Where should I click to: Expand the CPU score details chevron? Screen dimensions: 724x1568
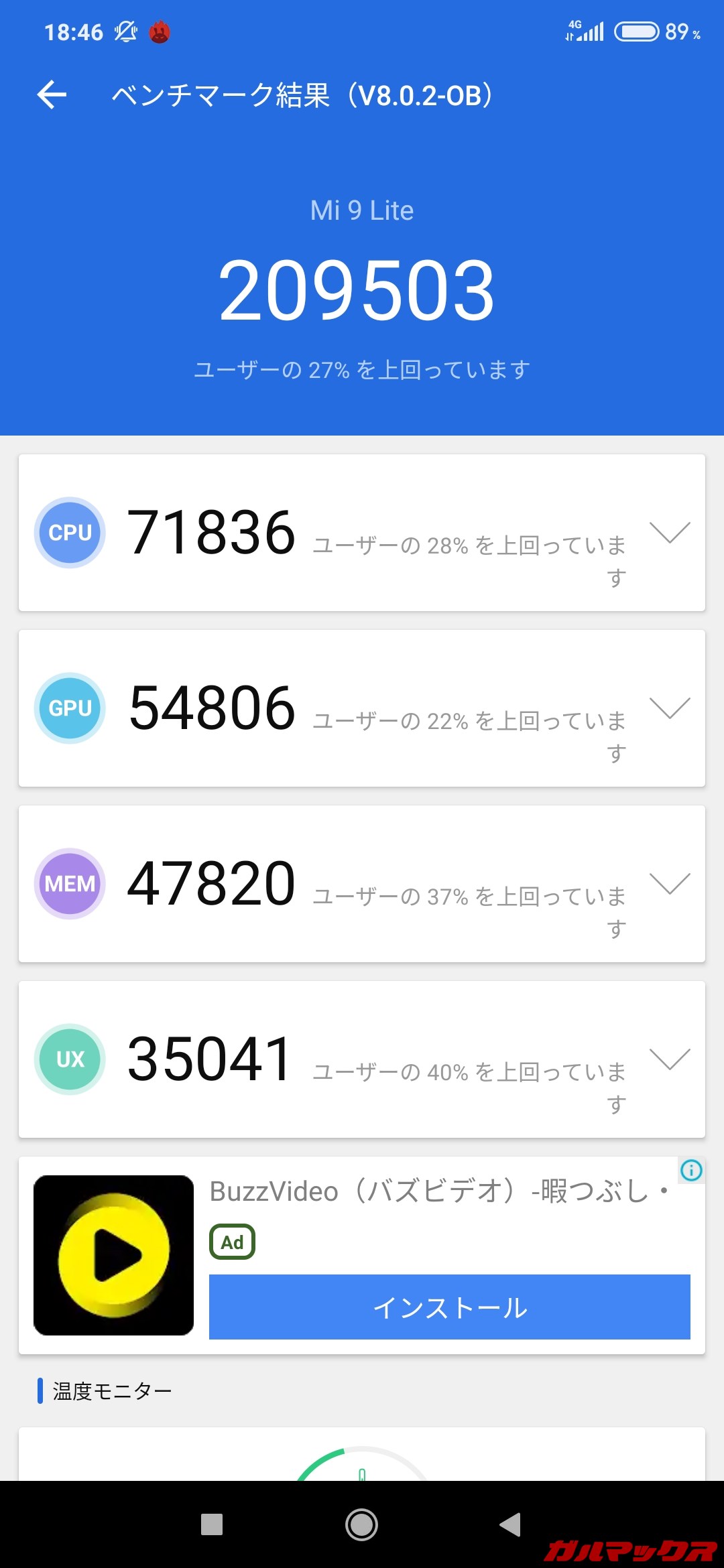pyautogui.click(x=670, y=533)
